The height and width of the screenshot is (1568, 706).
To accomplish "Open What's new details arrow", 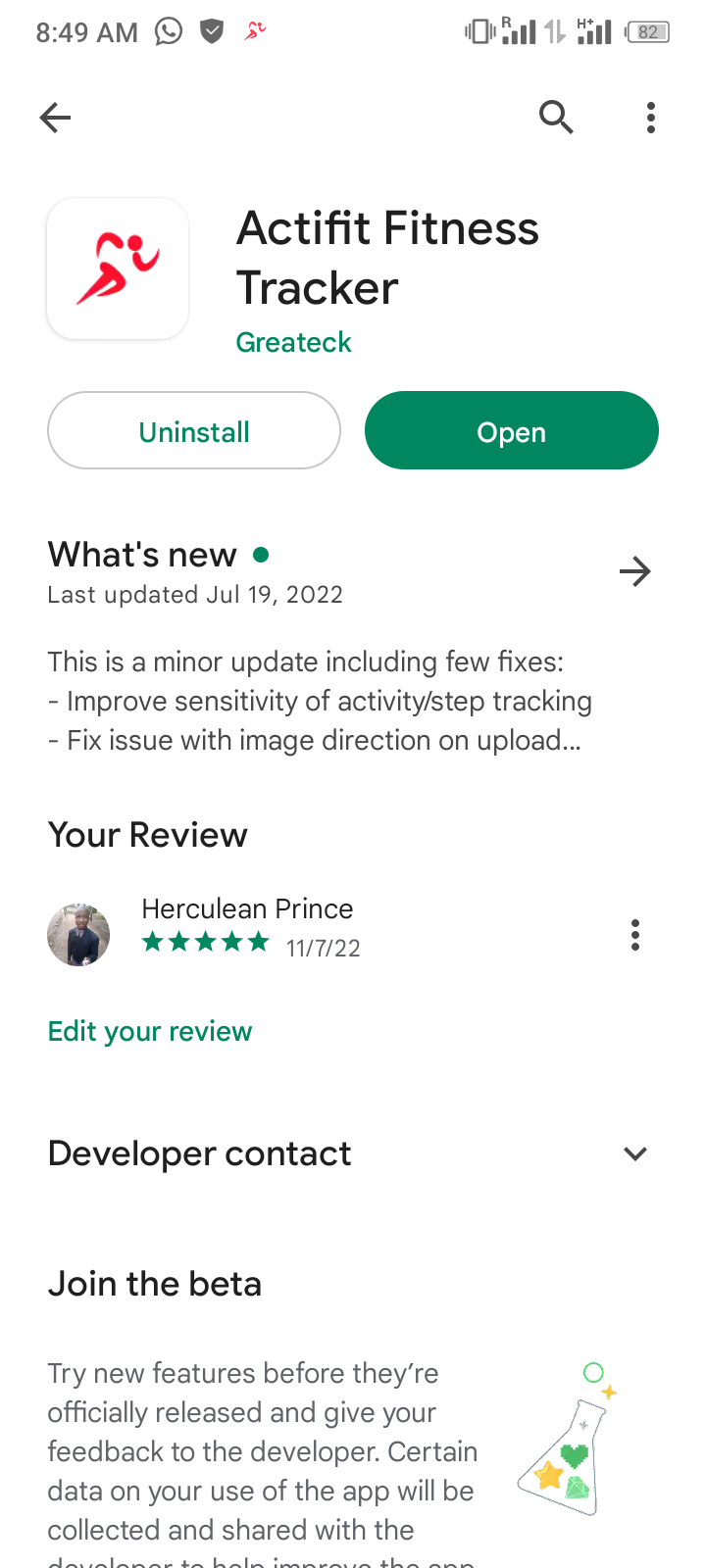I will pos(635,571).
